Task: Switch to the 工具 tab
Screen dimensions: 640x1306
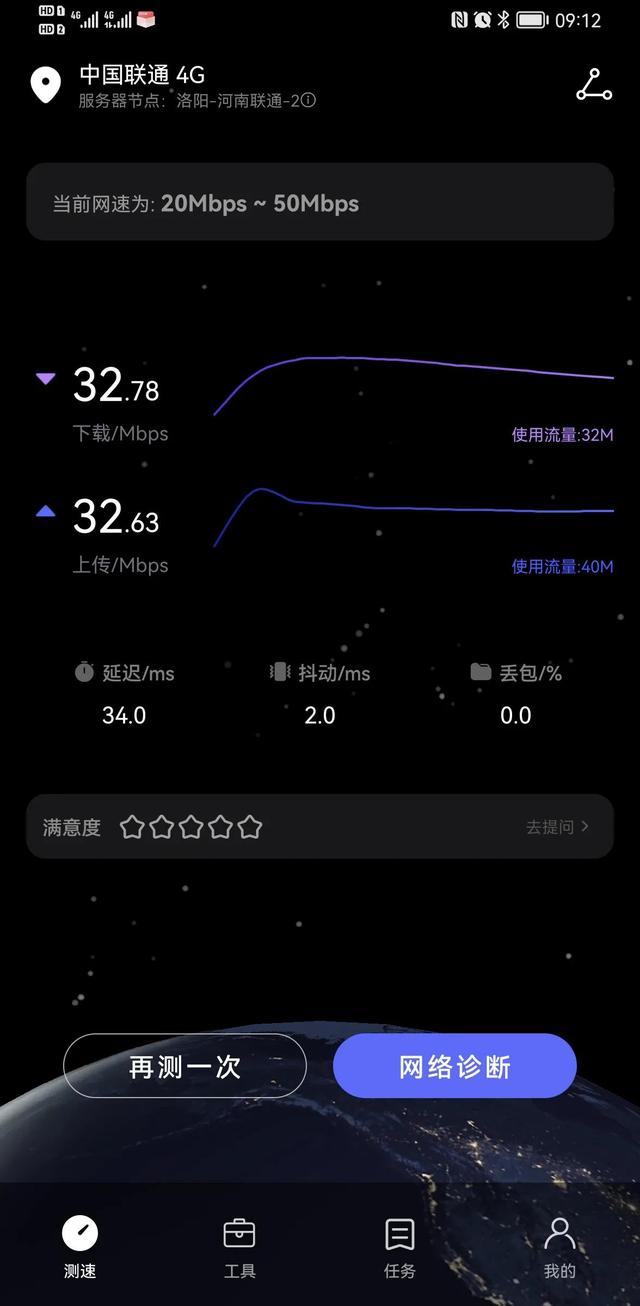Action: point(240,1248)
